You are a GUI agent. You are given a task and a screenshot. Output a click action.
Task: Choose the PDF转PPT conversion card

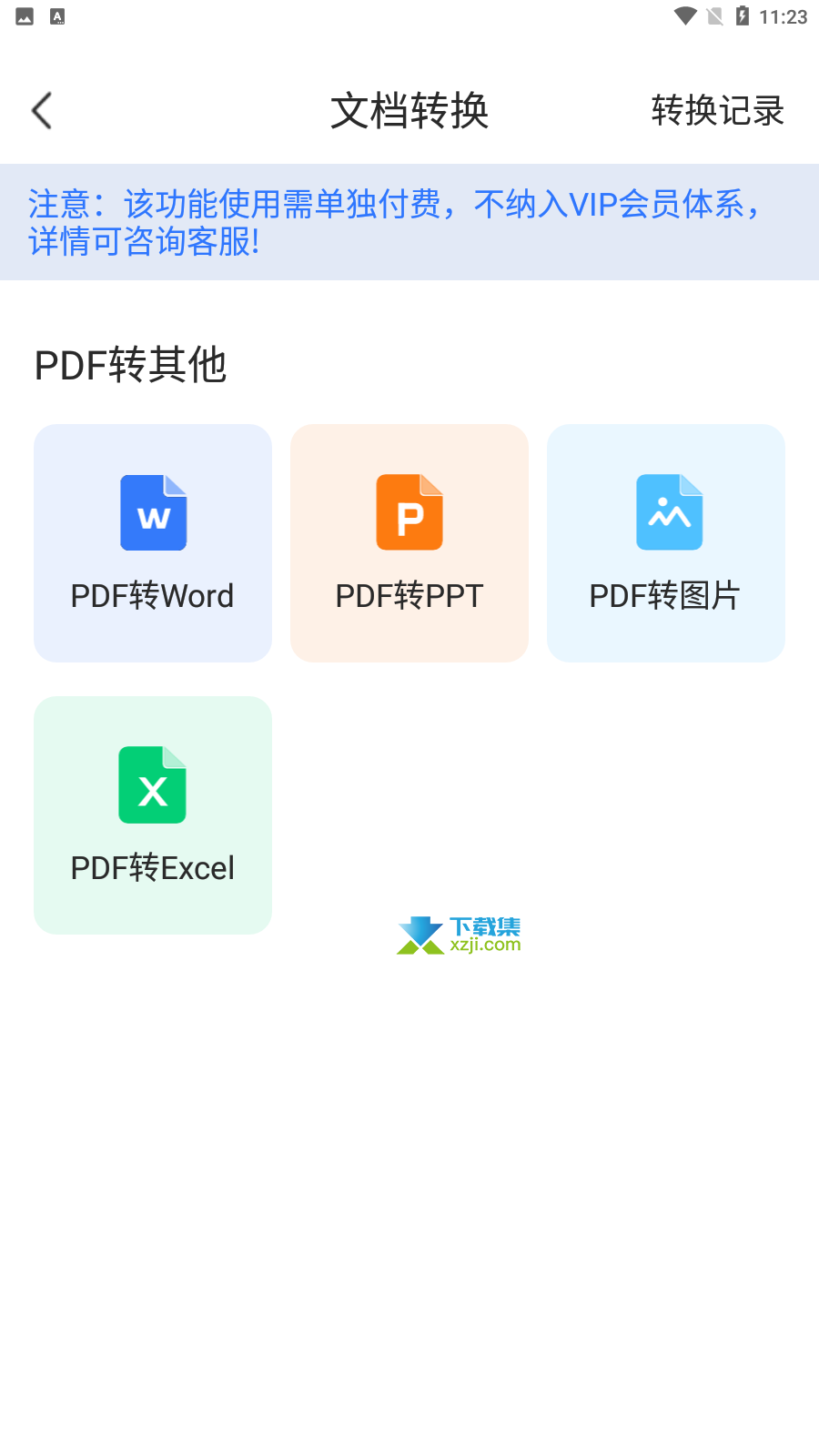pos(409,543)
